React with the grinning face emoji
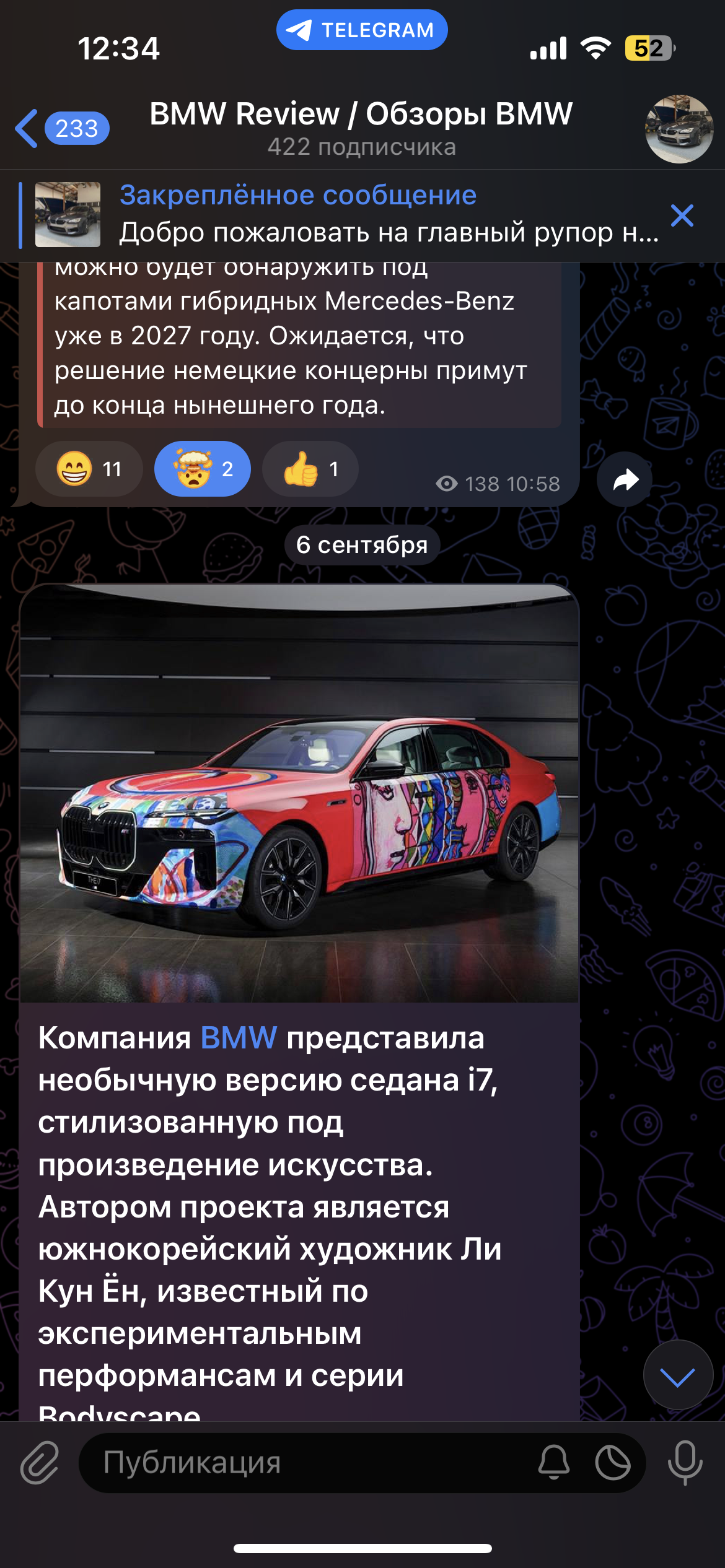This screenshot has height=1568, width=725. (x=89, y=469)
